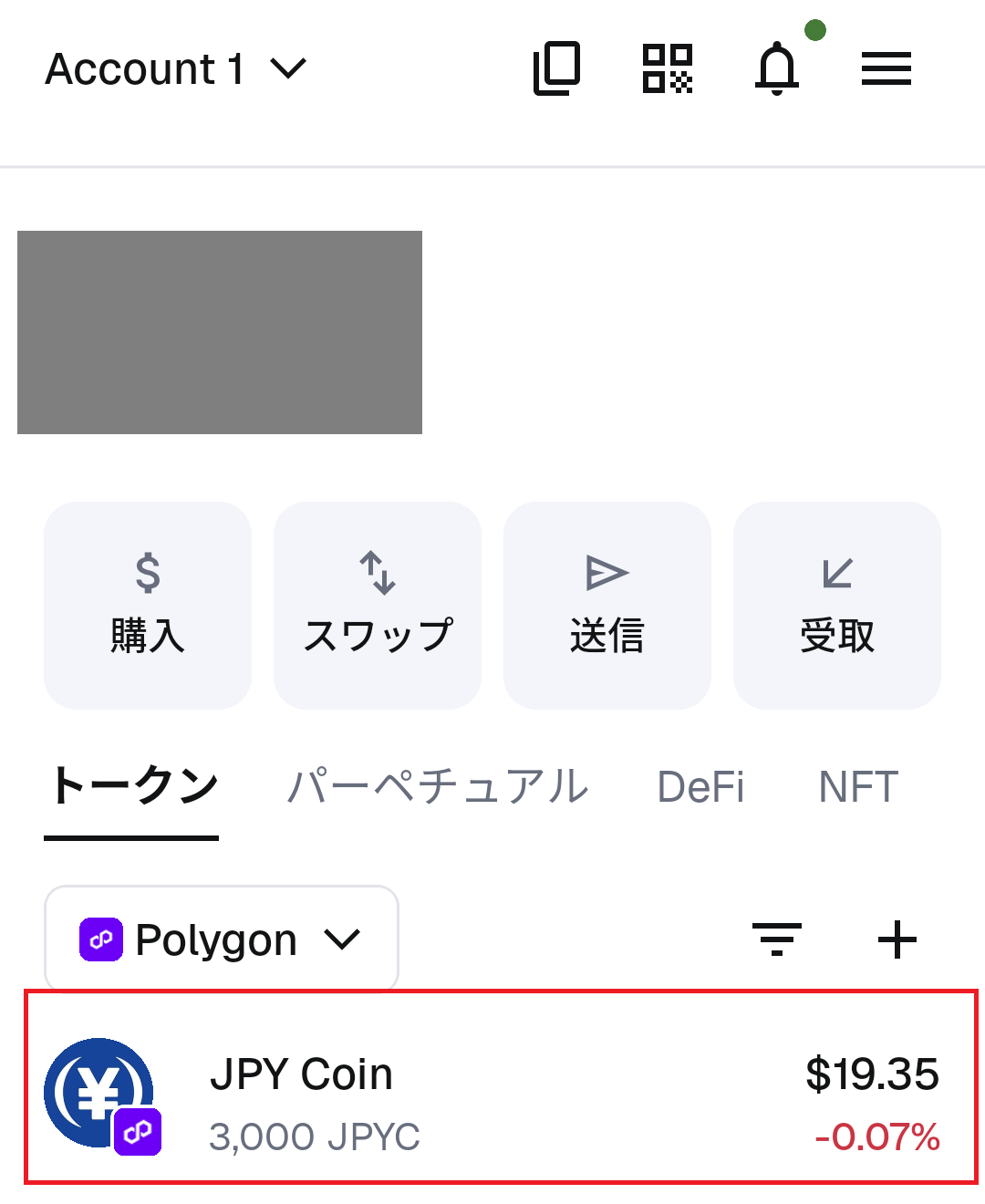
Task: Add a new token with plus icon
Action: (x=897, y=939)
